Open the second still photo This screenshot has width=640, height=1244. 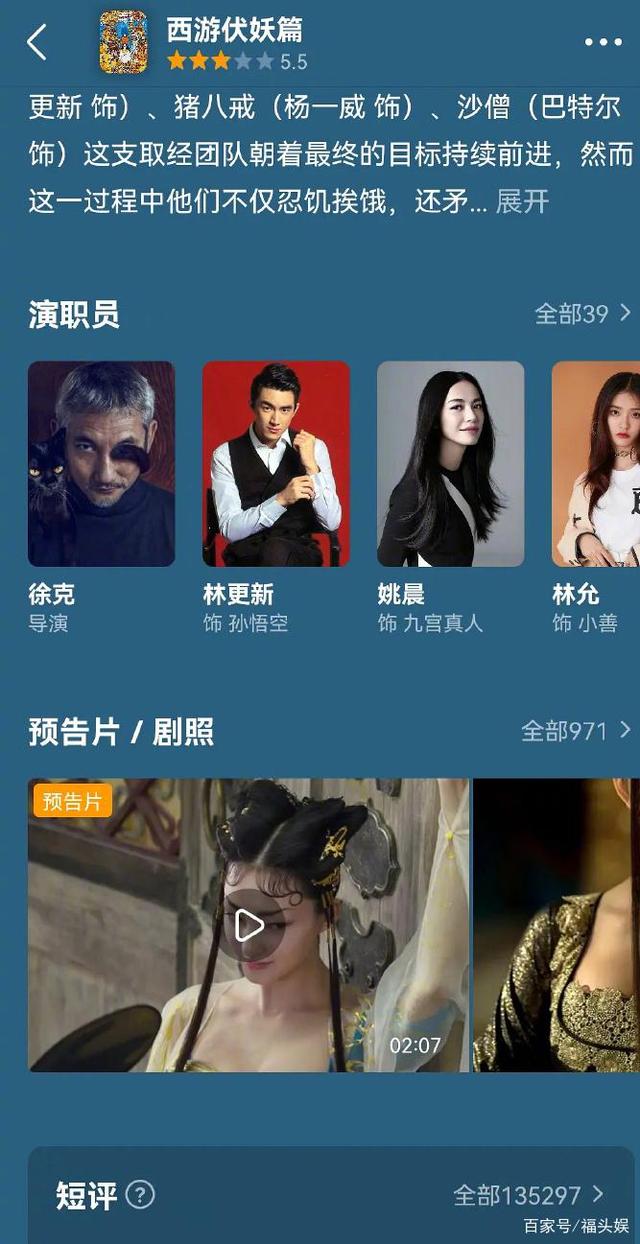(x=556, y=925)
